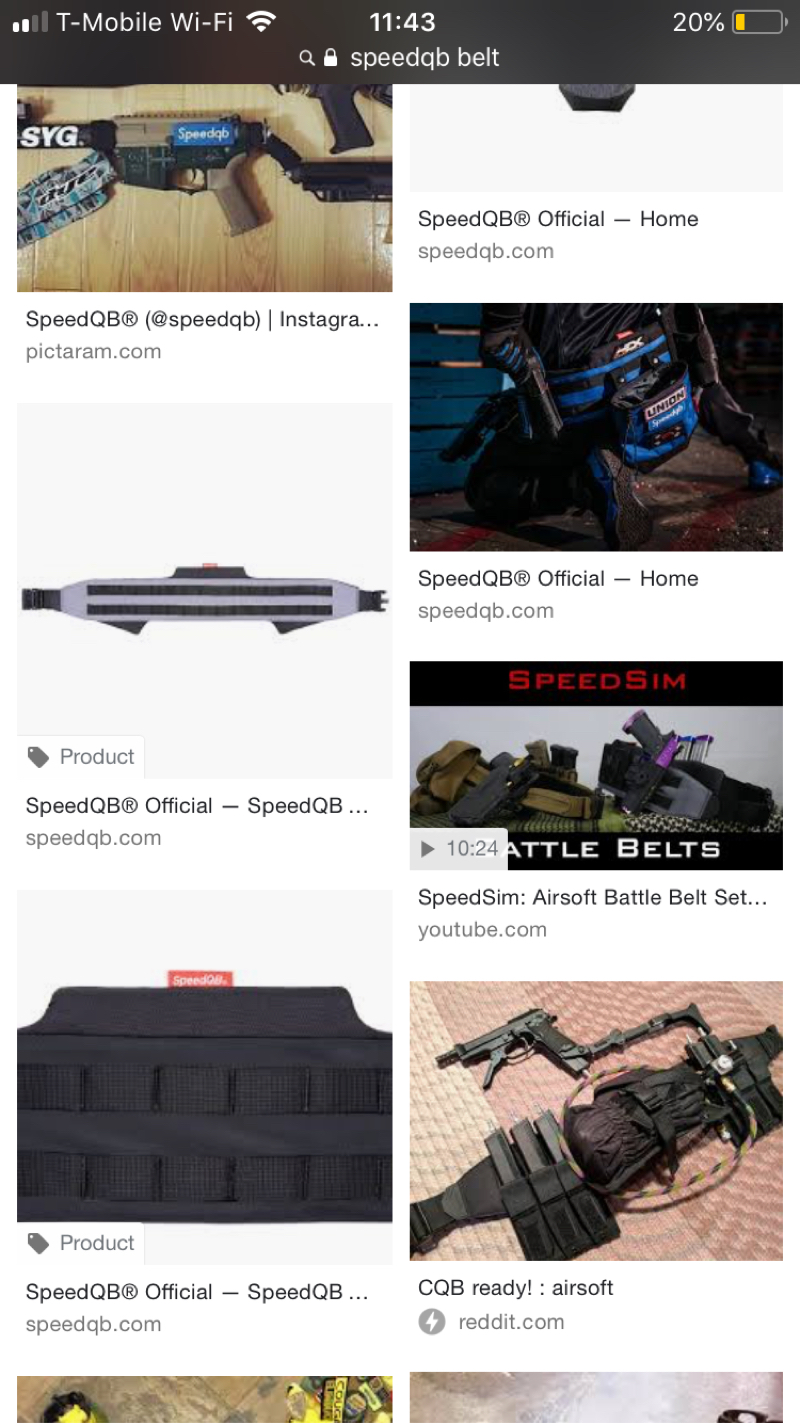The height and width of the screenshot is (1423, 800).
Task: Tap the "speedqb belt" address bar
Action: click(400, 58)
